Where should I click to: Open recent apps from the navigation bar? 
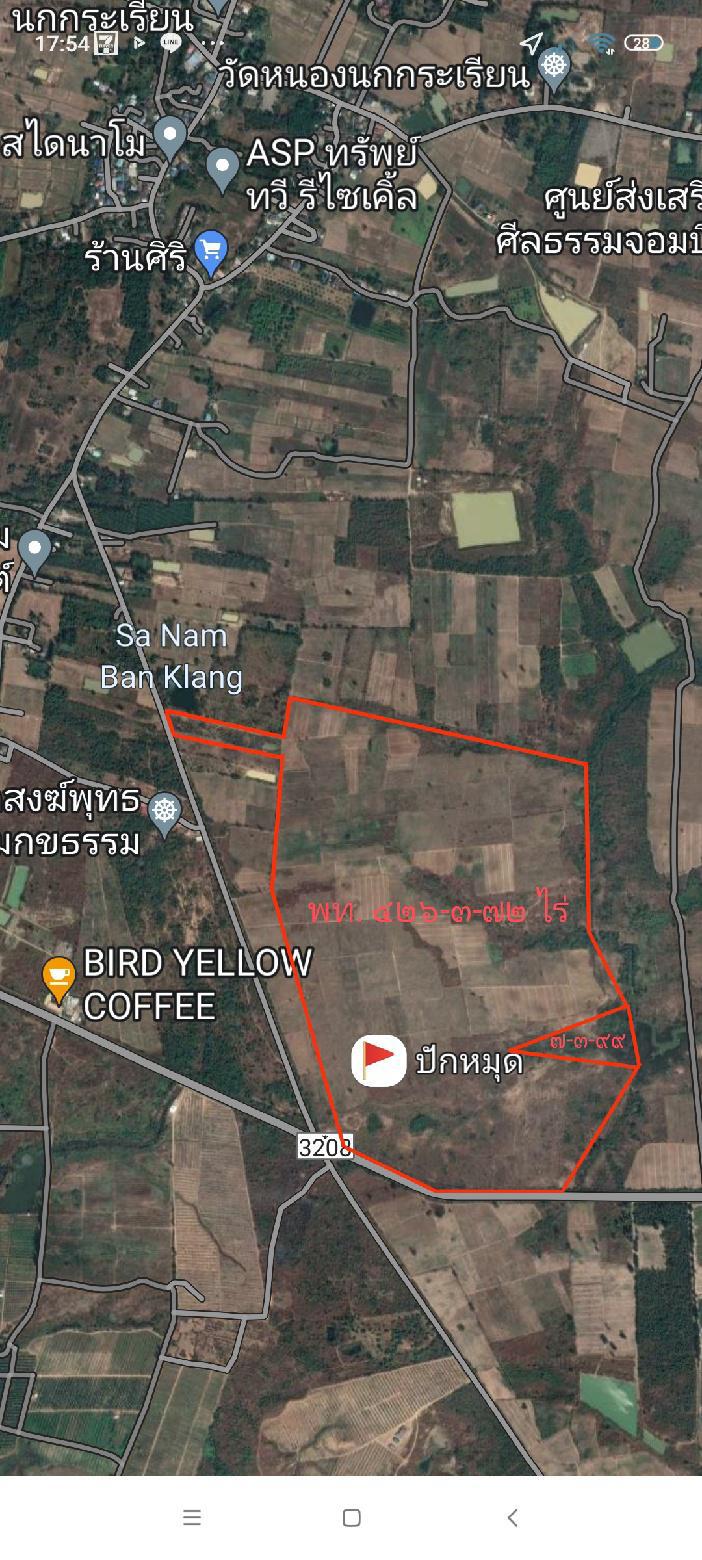[x=192, y=1517]
